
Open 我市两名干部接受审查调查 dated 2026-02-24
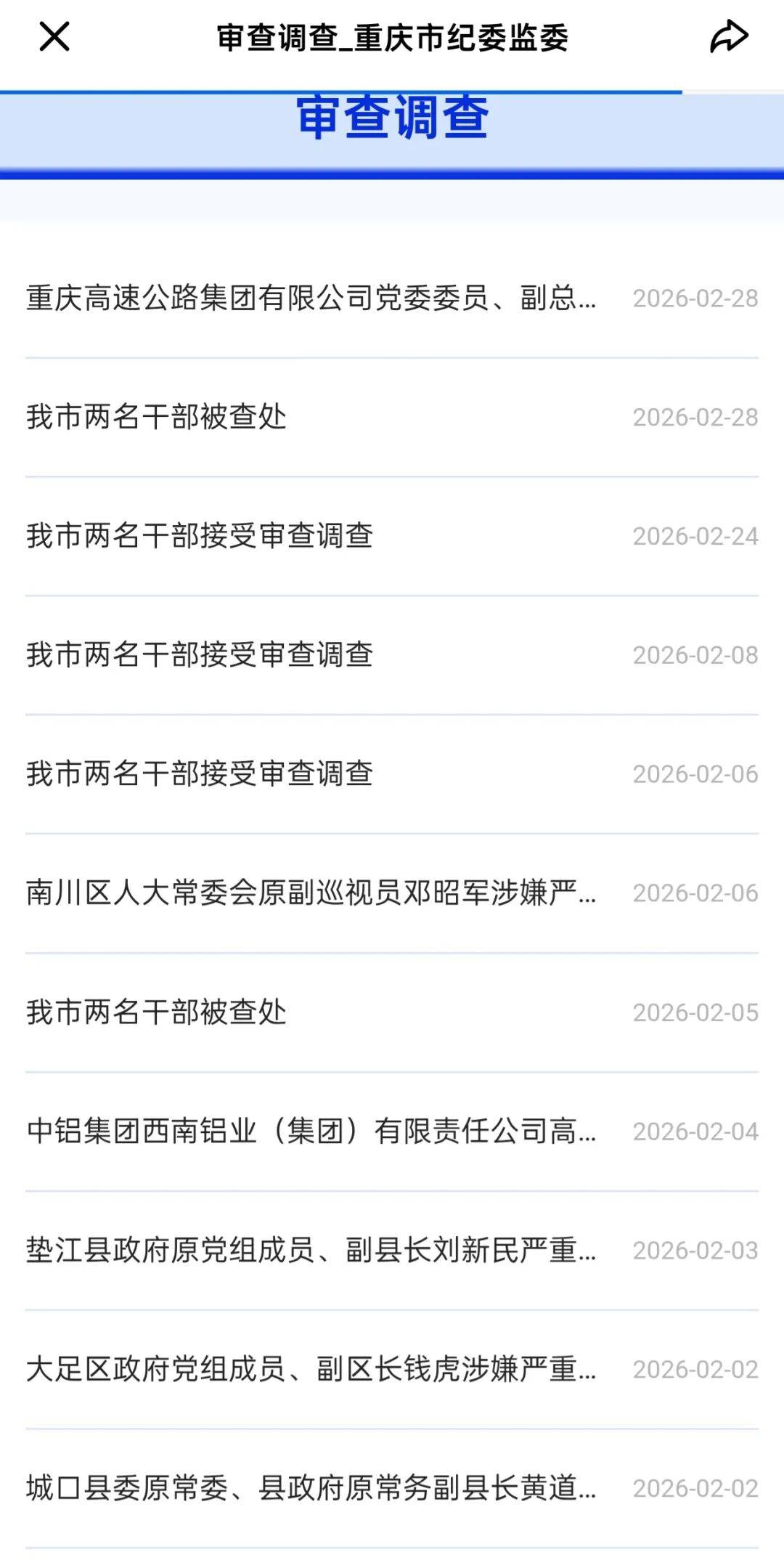coord(200,537)
